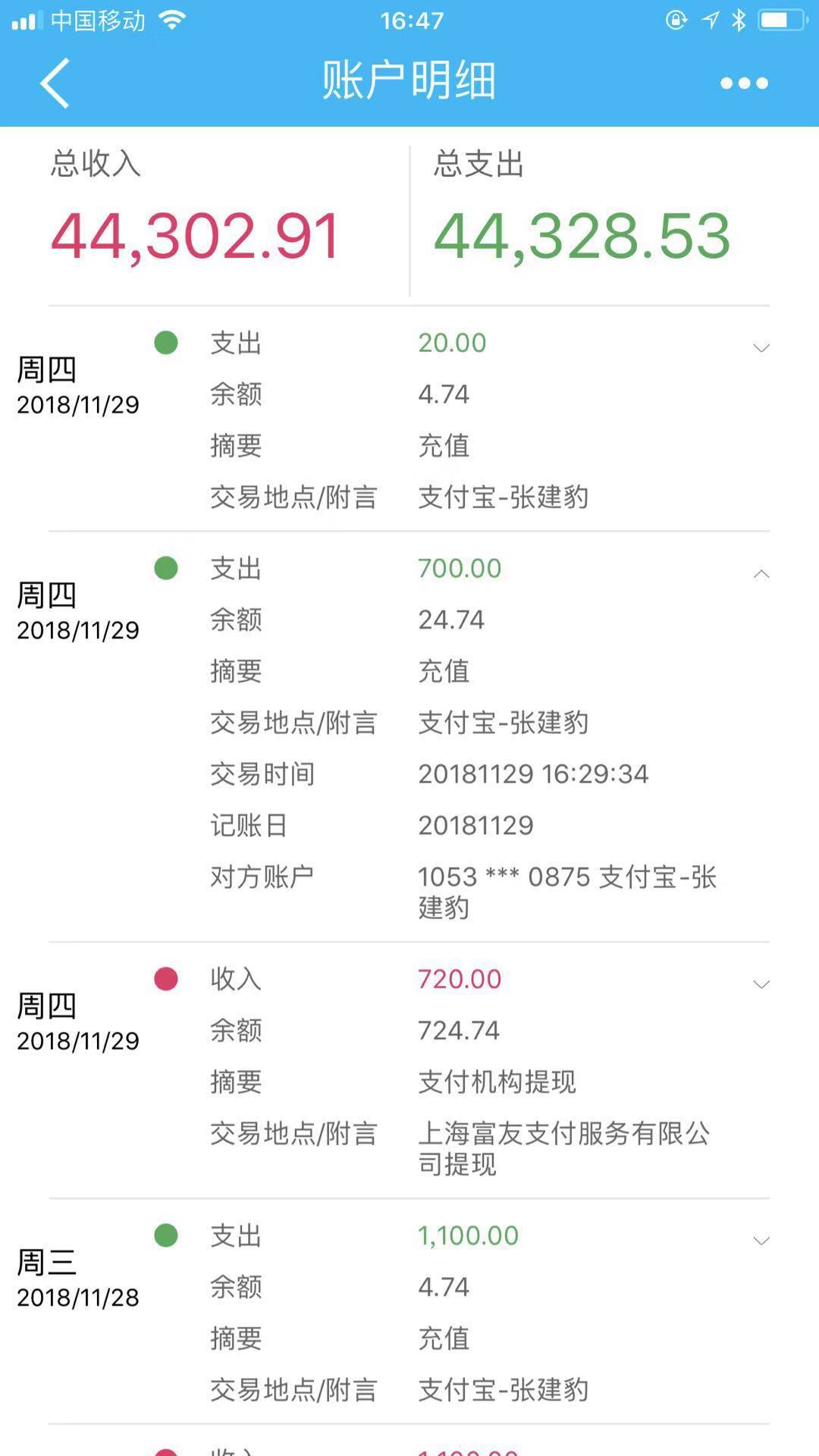Collapse the 700.00 expense transaction details
Viewport: 819px width, 1456px height.
coord(761,574)
